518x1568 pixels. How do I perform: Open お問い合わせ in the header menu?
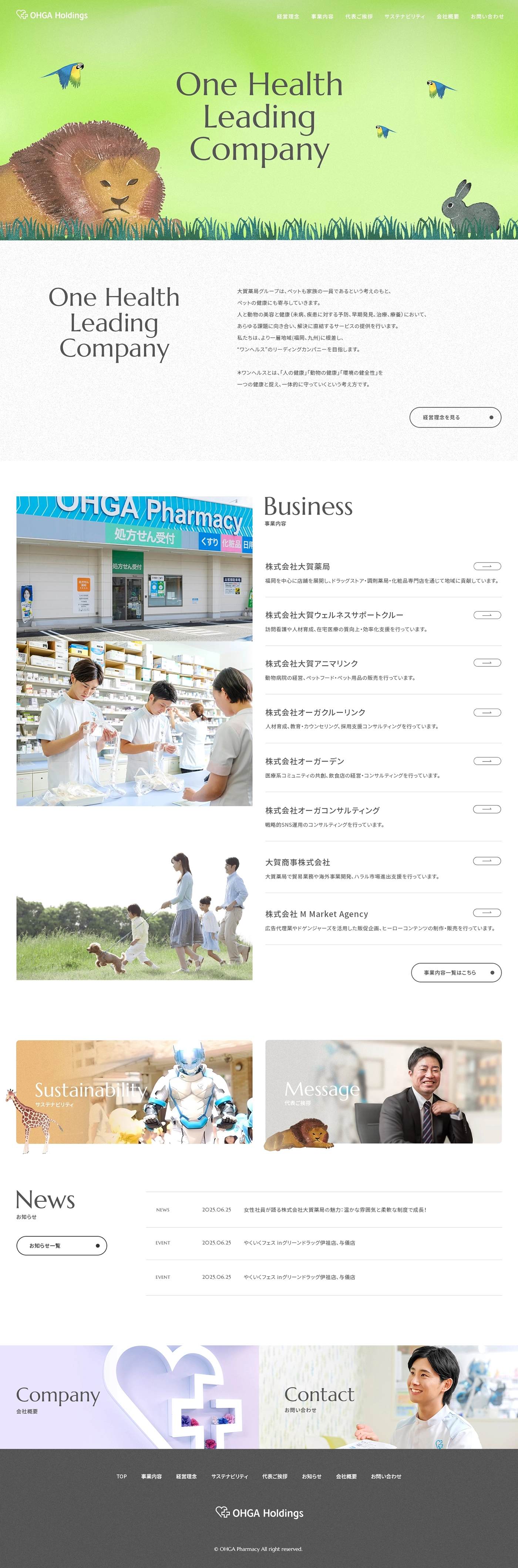click(487, 16)
